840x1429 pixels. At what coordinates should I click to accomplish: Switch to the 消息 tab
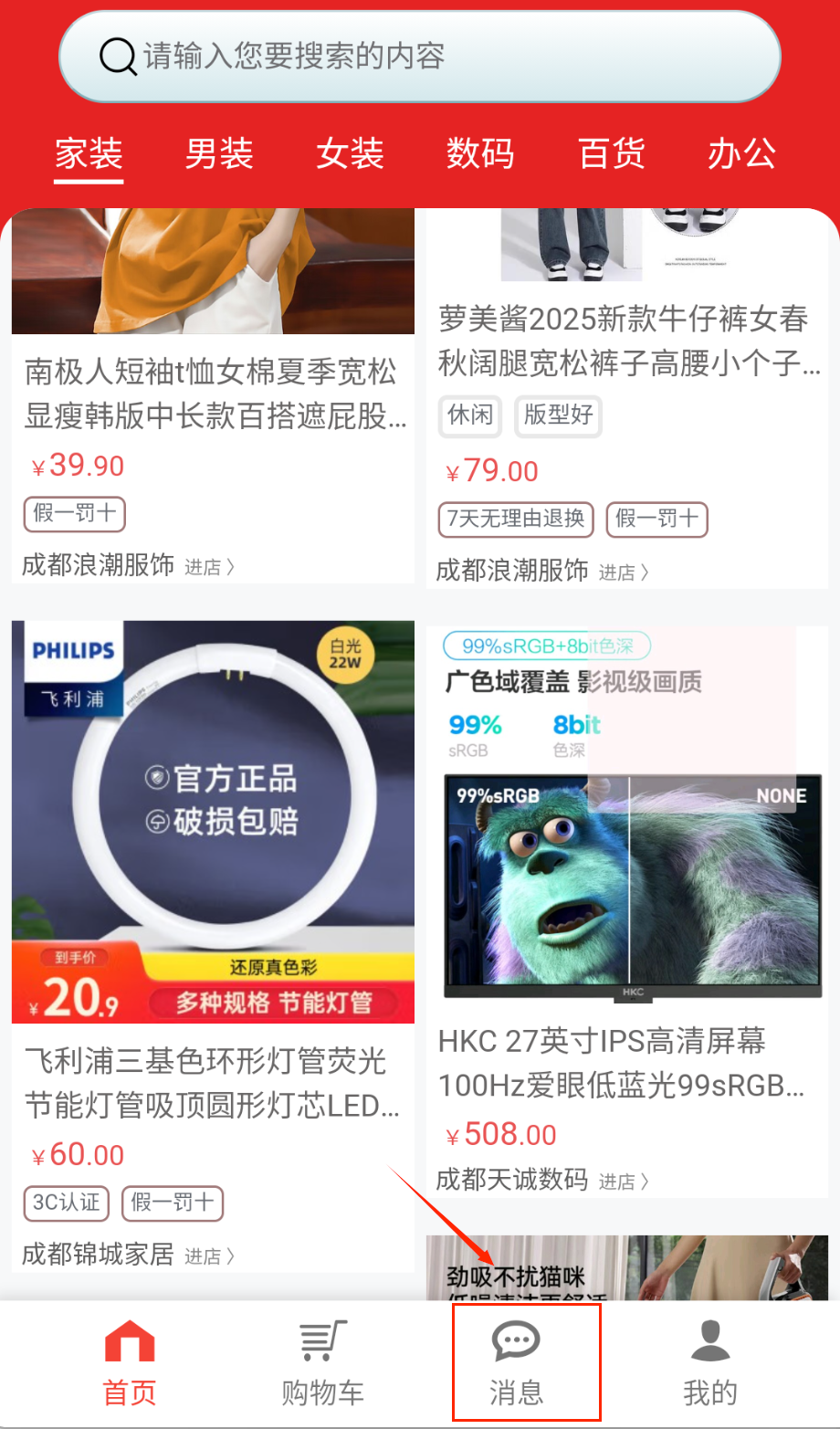click(517, 1364)
